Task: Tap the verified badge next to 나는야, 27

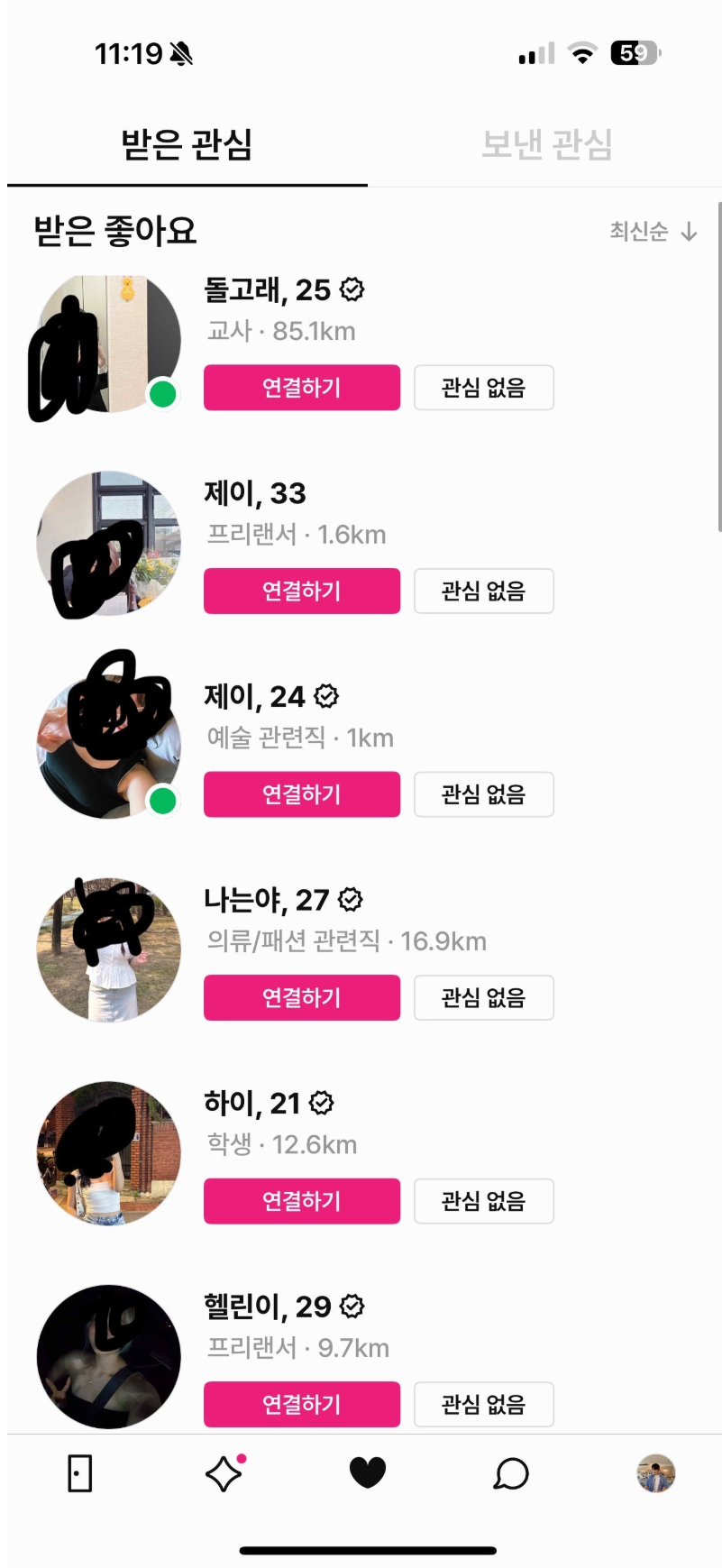Action: click(351, 899)
